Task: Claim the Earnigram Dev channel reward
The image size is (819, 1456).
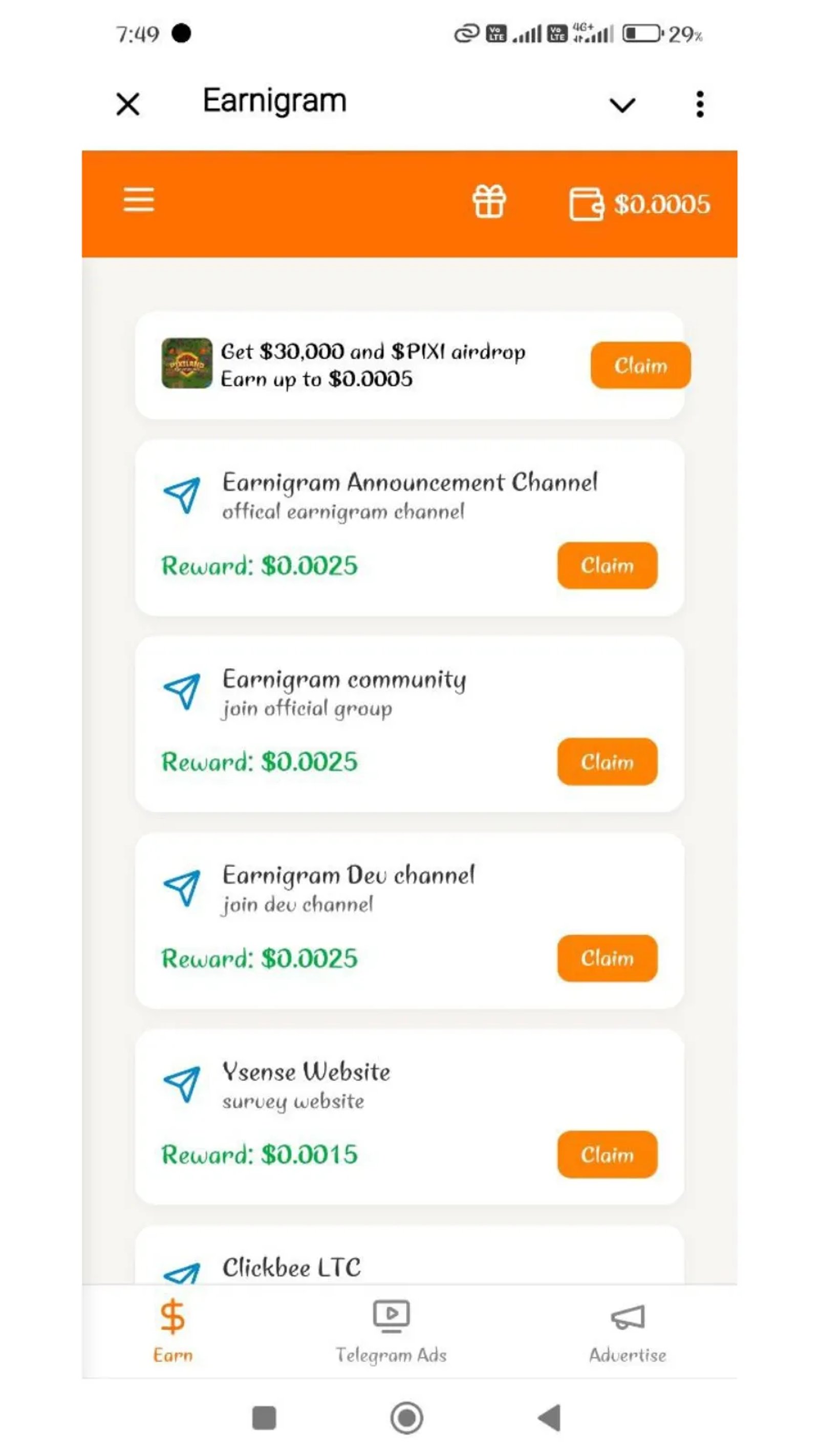Action: pyautogui.click(x=607, y=958)
